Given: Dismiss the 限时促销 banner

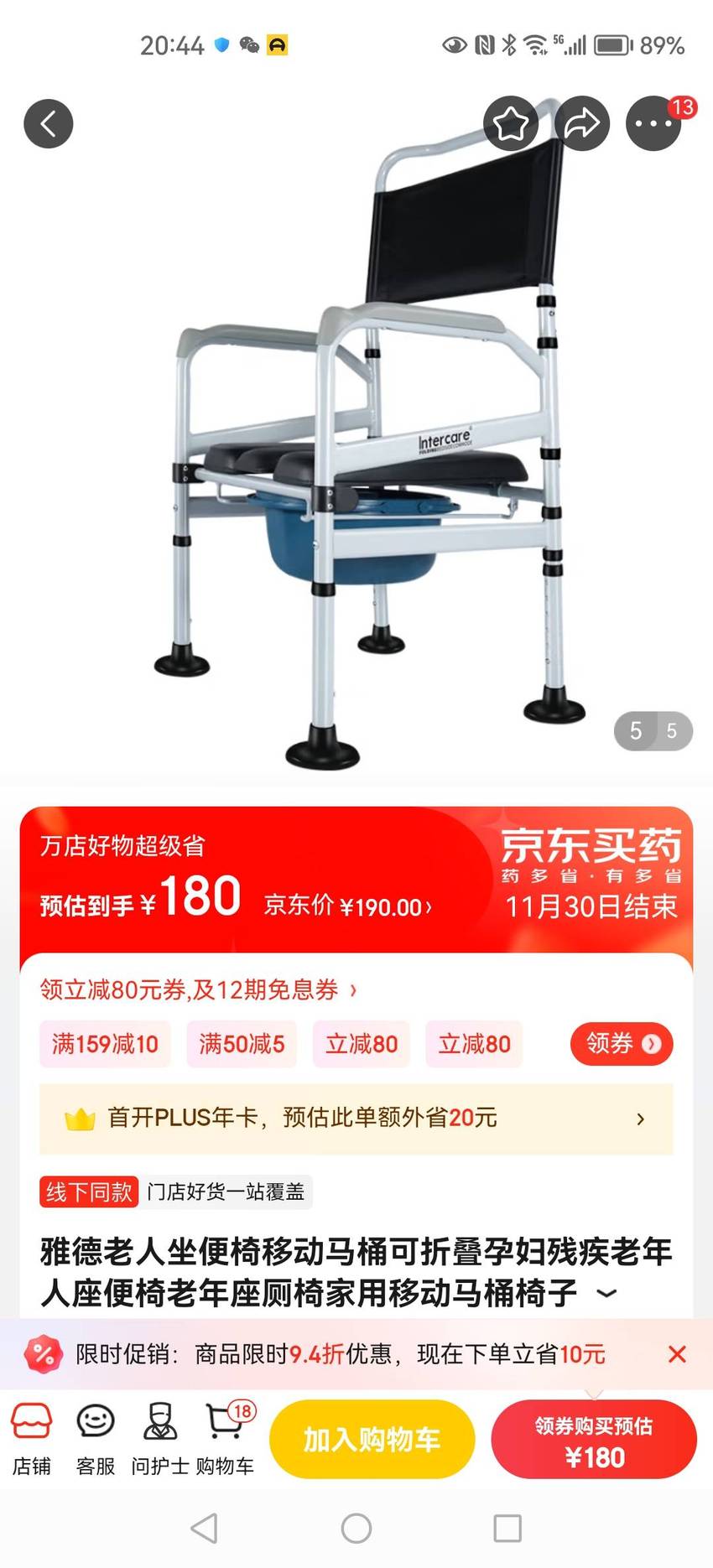Looking at the screenshot, I should [677, 1354].
